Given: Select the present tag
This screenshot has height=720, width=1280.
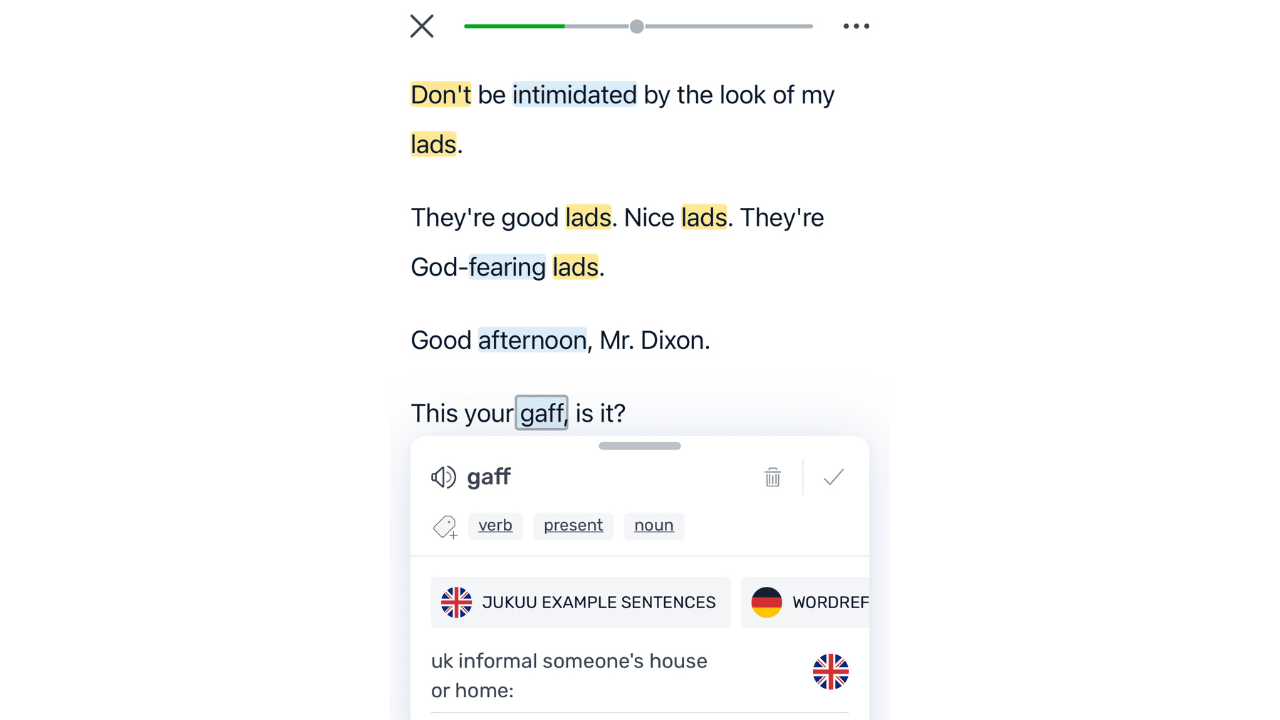Looking at the screenshot, I should [x=573, y=526].
